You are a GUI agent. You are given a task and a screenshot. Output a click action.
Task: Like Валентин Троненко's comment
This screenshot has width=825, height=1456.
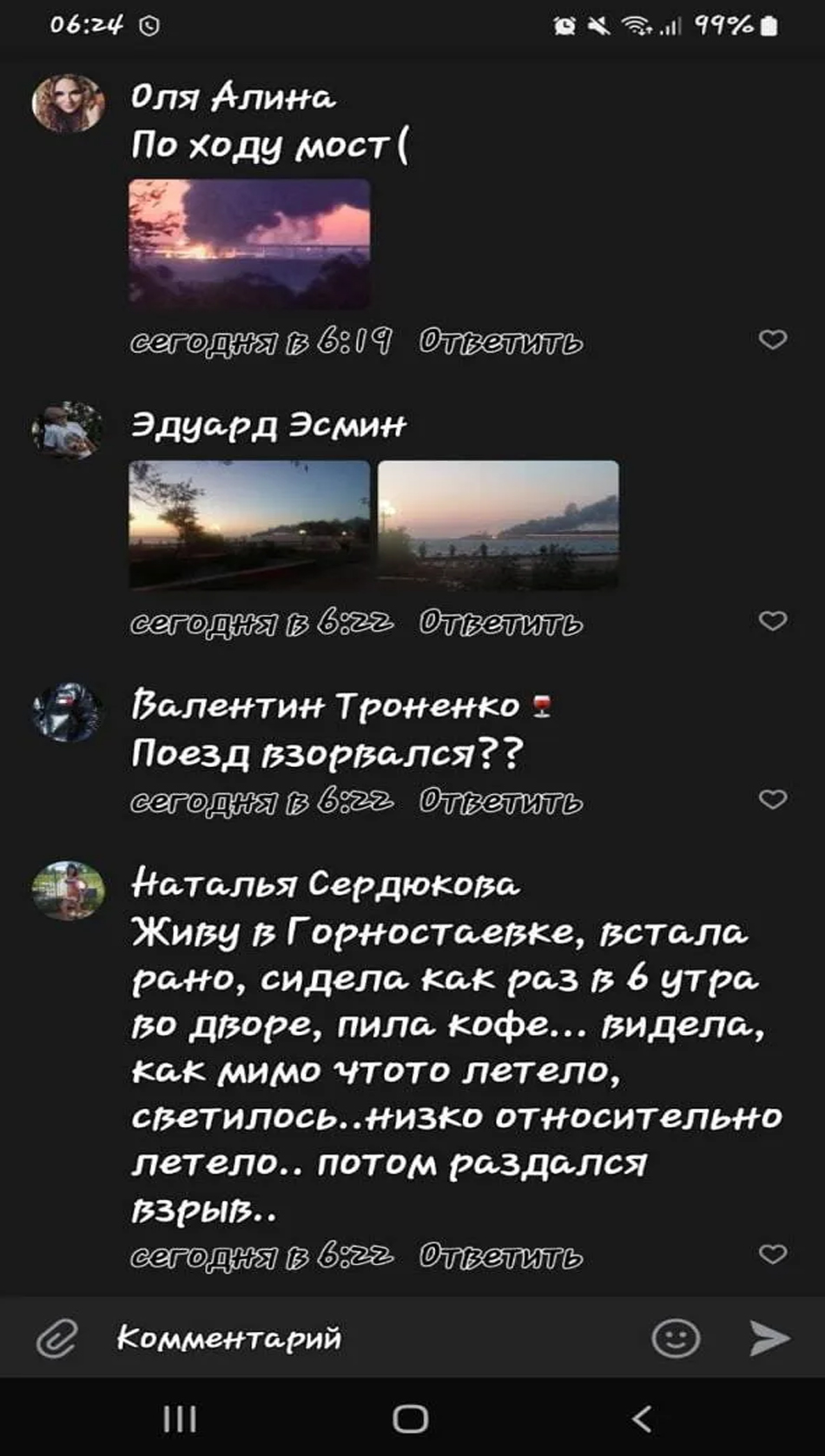tap(772, 799)
